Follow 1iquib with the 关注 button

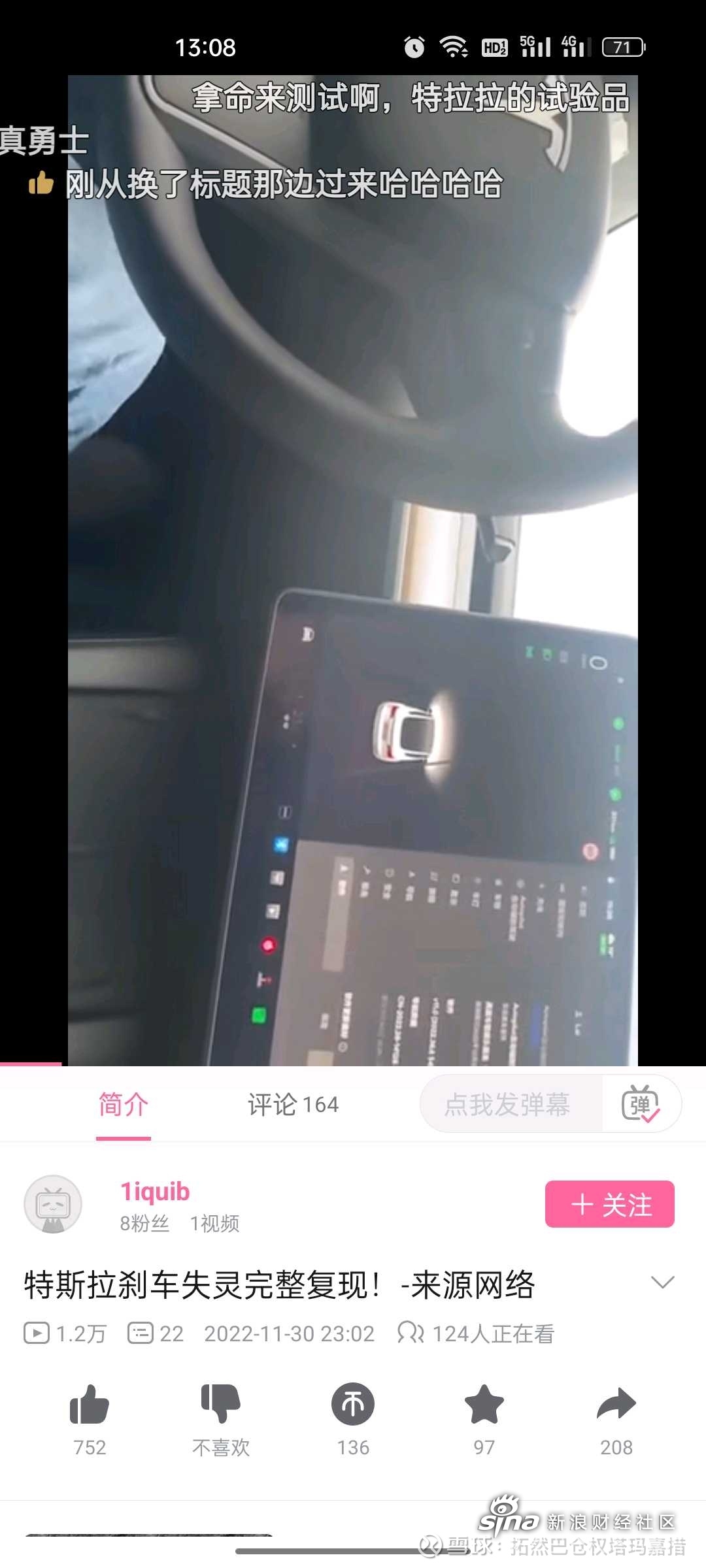pyautogui.click(x=609, y=1204)
